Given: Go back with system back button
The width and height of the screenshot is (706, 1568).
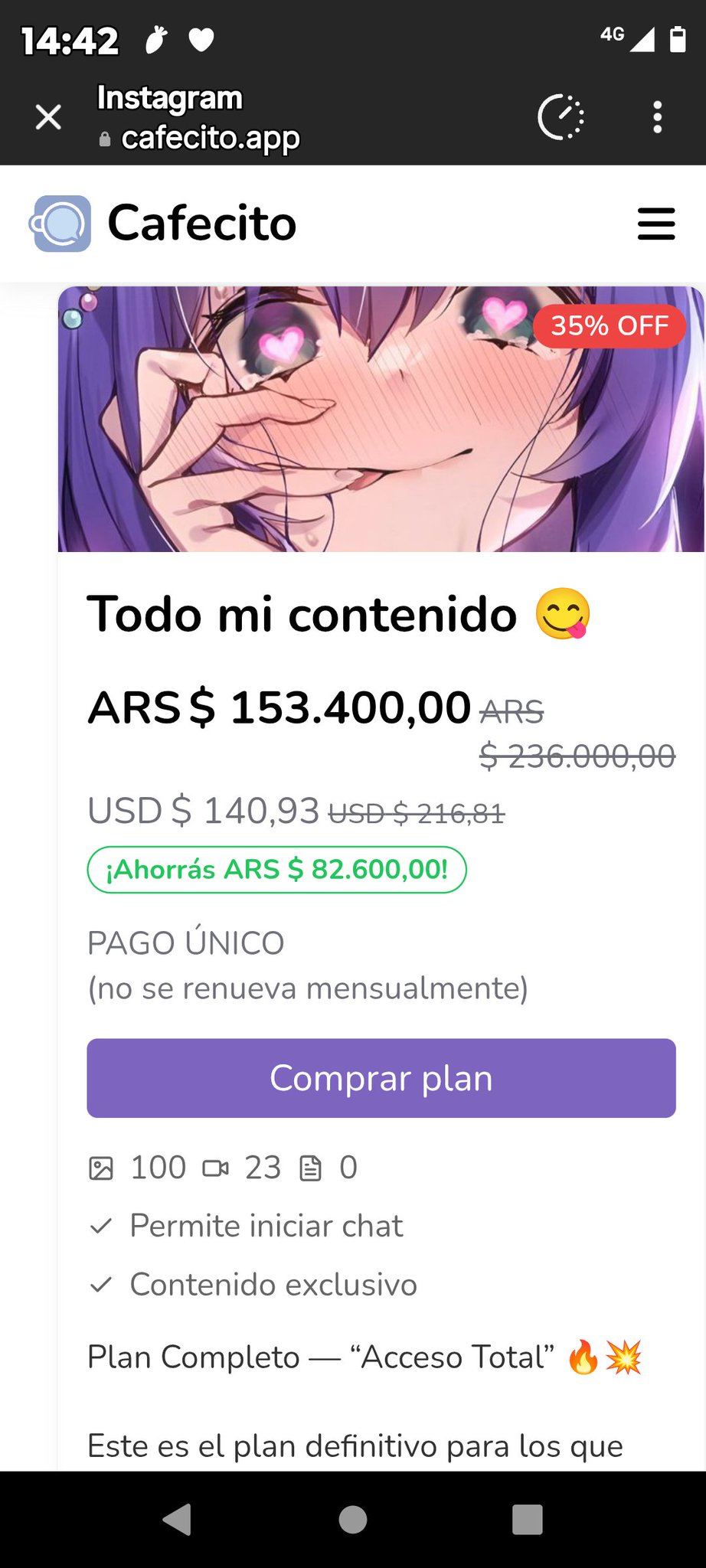Looking at the screenshot, I should pyautogui.click(x=178, y=1520).
